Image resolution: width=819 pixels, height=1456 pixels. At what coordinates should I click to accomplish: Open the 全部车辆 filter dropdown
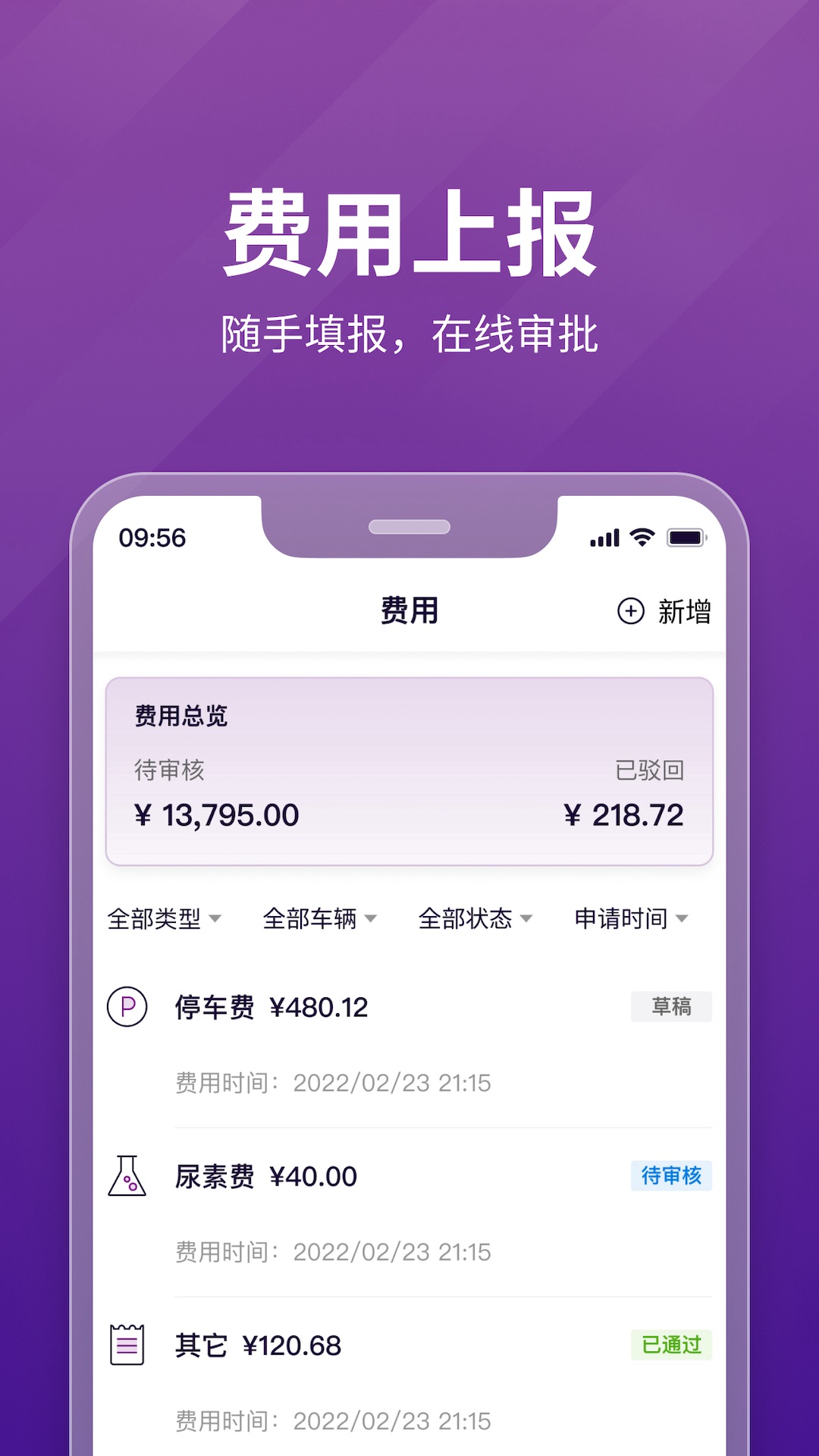[x=318, y=918]
